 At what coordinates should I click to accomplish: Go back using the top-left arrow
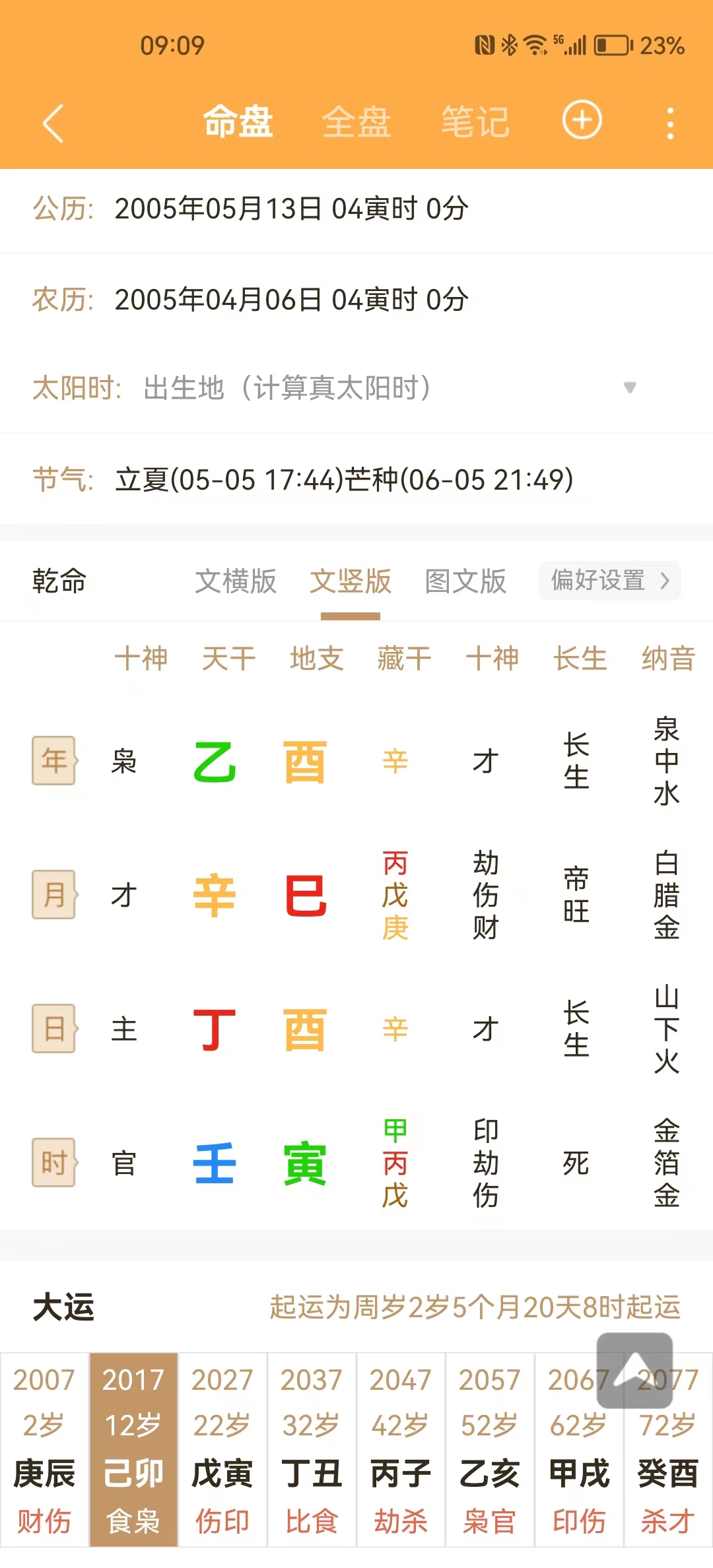(x=53, y=123)
